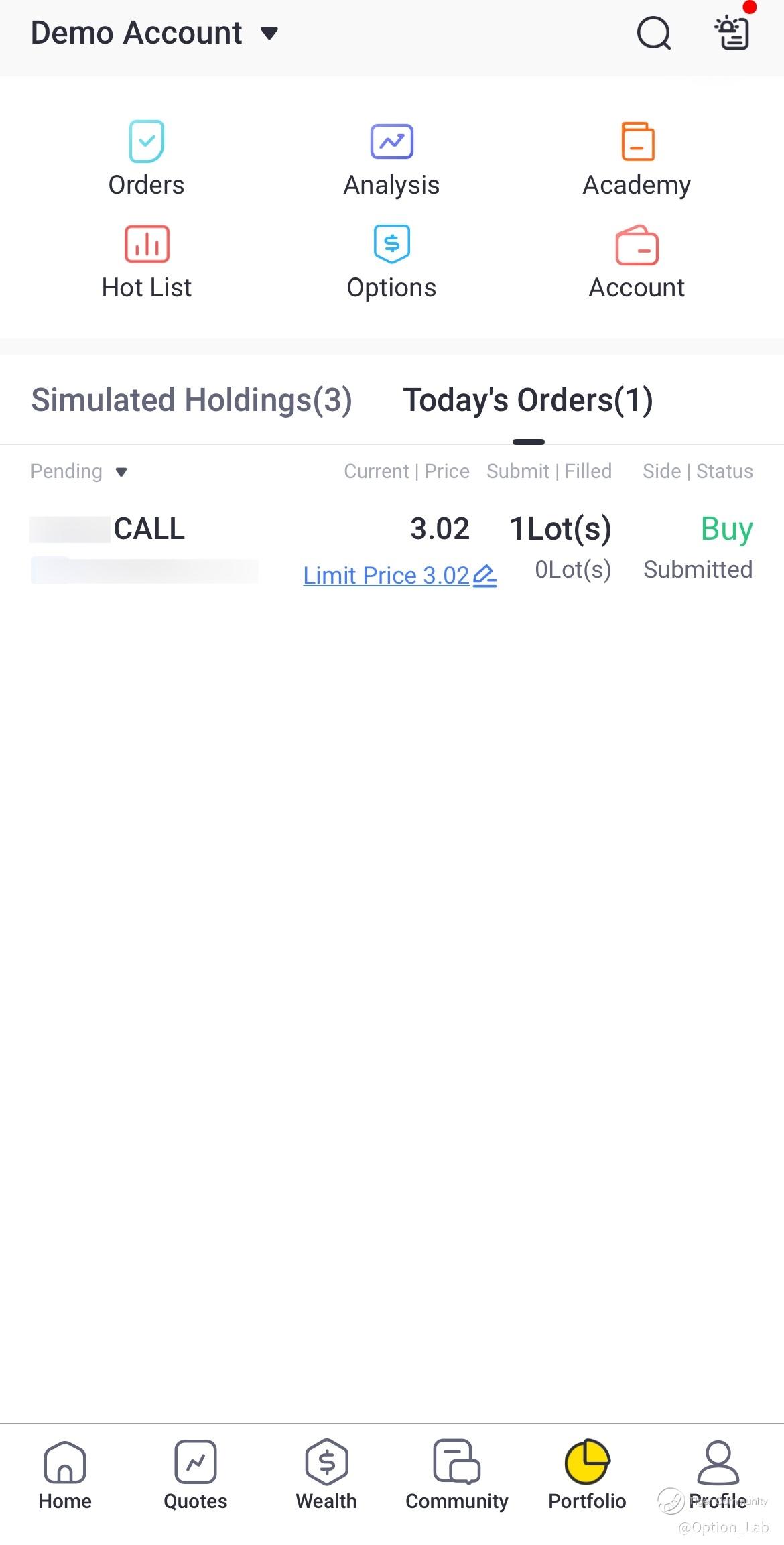The image size is (784, 1545).
Task: Open the notifications icon with red dot
Action: [732, 32]
